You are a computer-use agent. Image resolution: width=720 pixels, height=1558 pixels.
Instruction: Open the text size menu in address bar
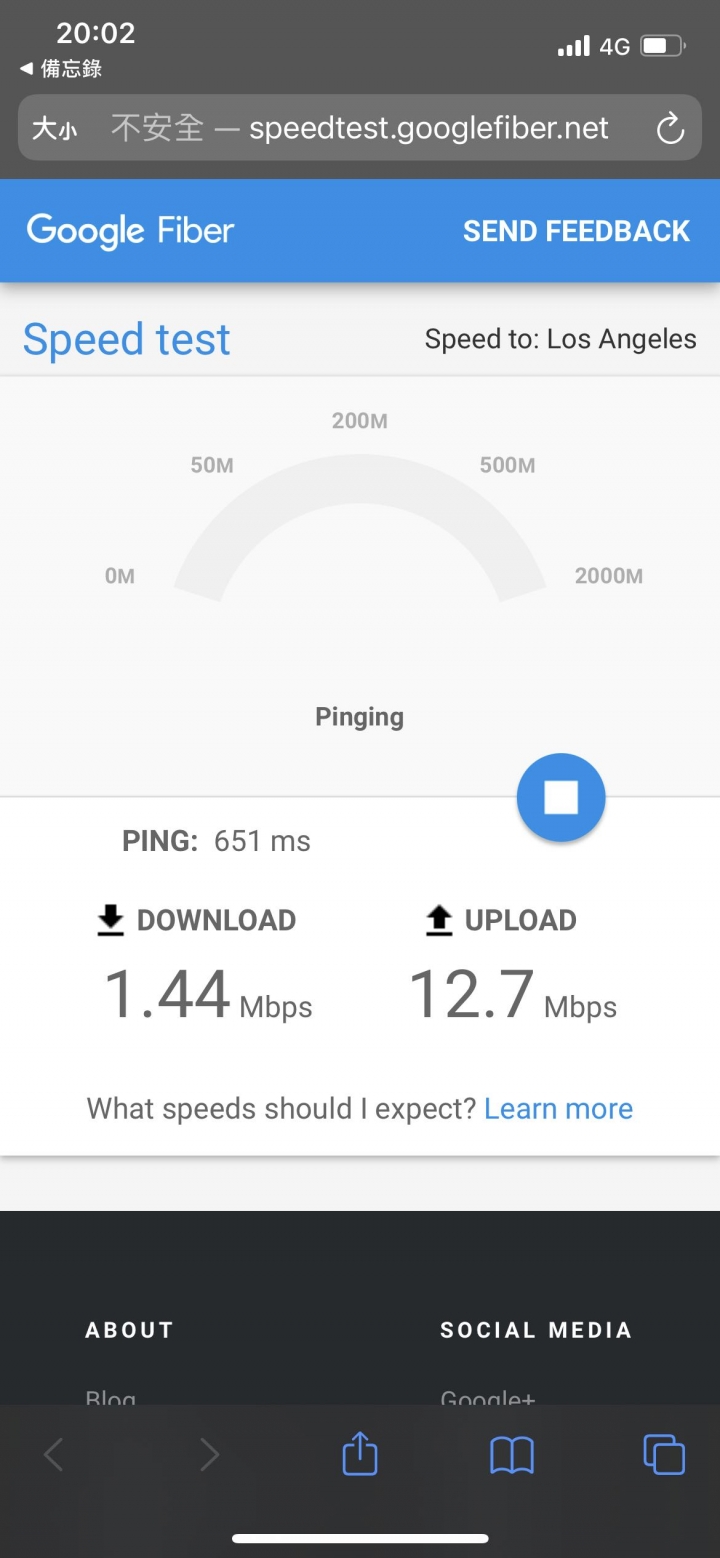coord(54,129)
